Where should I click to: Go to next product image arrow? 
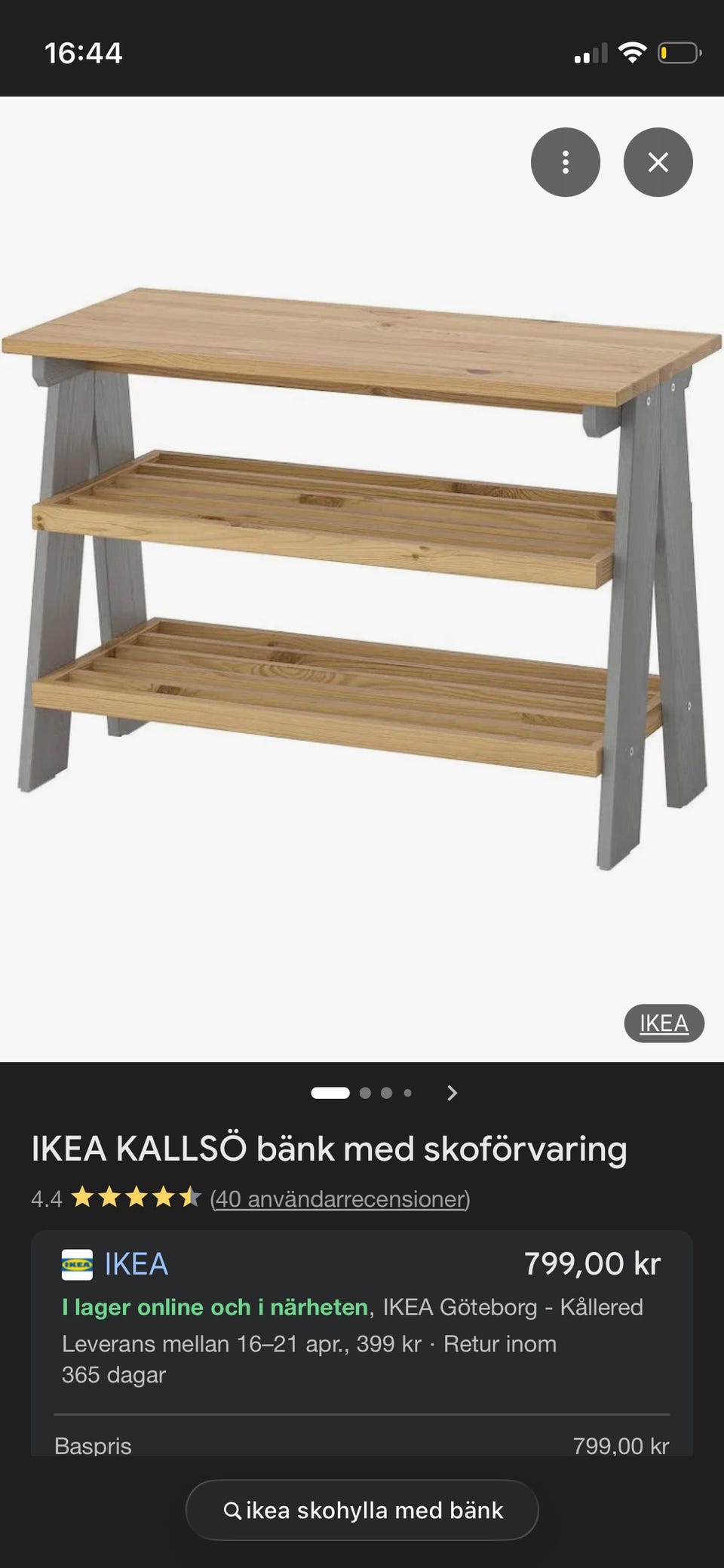[x=452, y=1093]
